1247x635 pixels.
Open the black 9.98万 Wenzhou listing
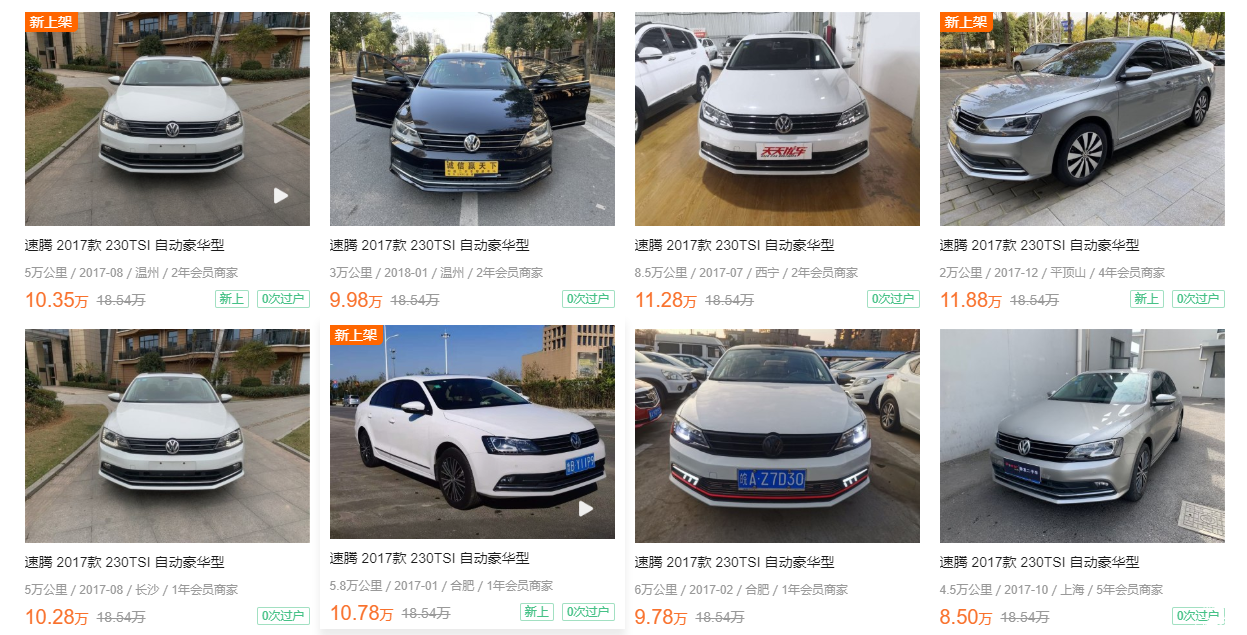coord(472,120)
